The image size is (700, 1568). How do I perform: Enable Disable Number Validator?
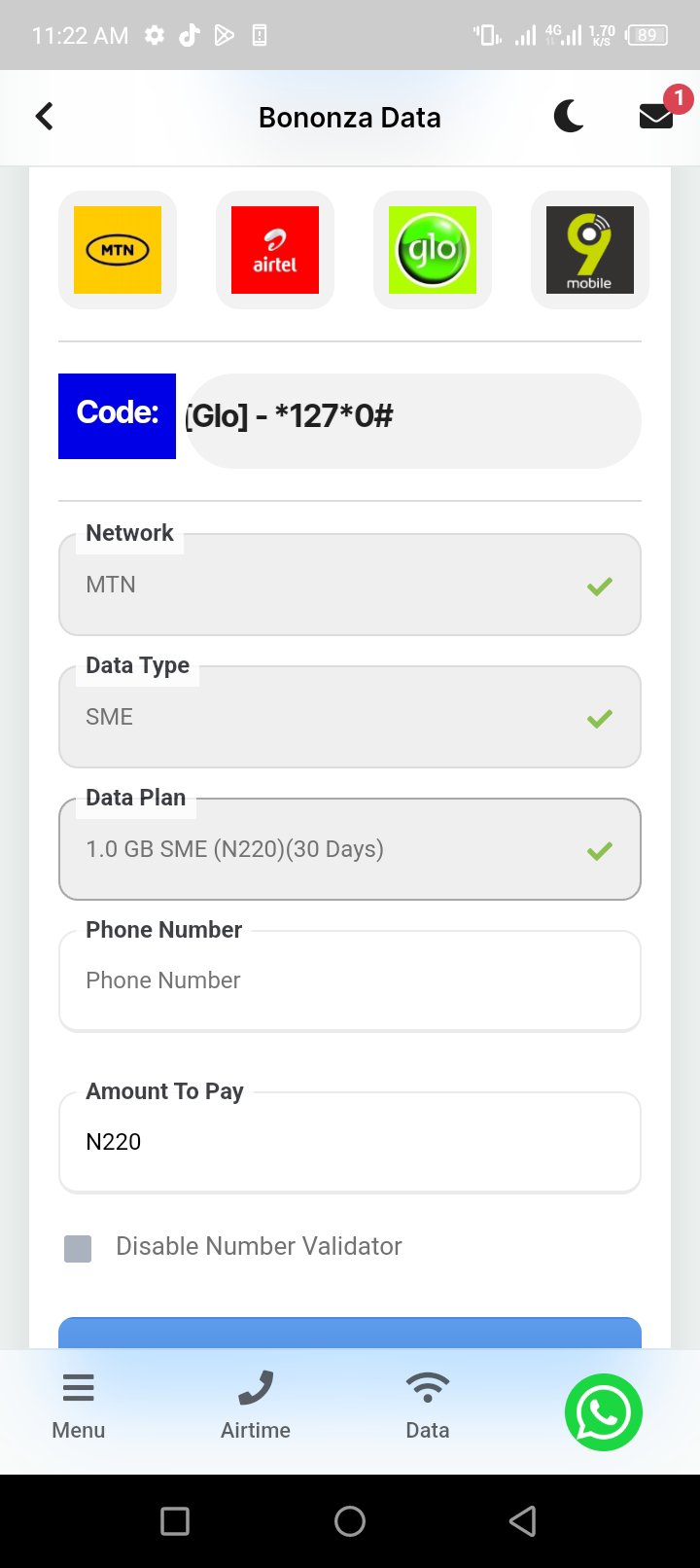(77, 1247)
